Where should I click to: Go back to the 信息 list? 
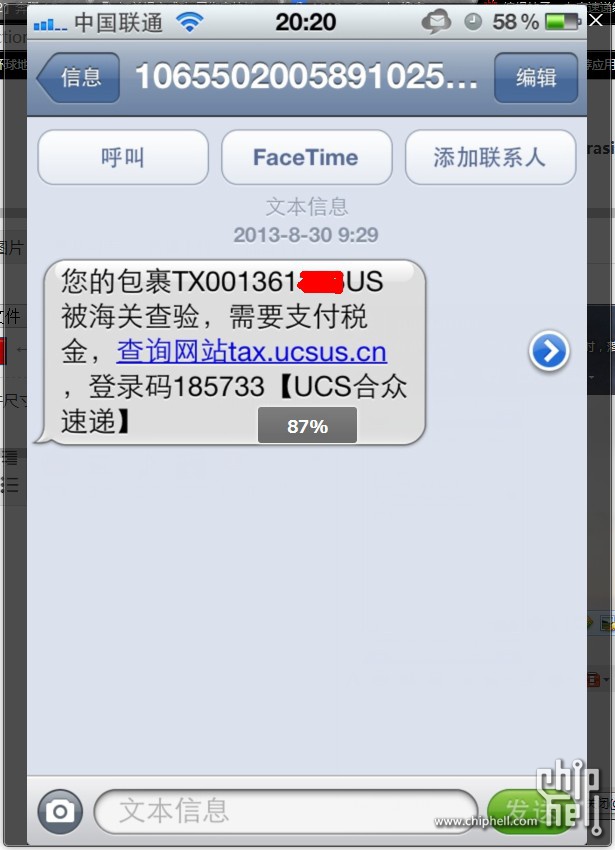80,78
